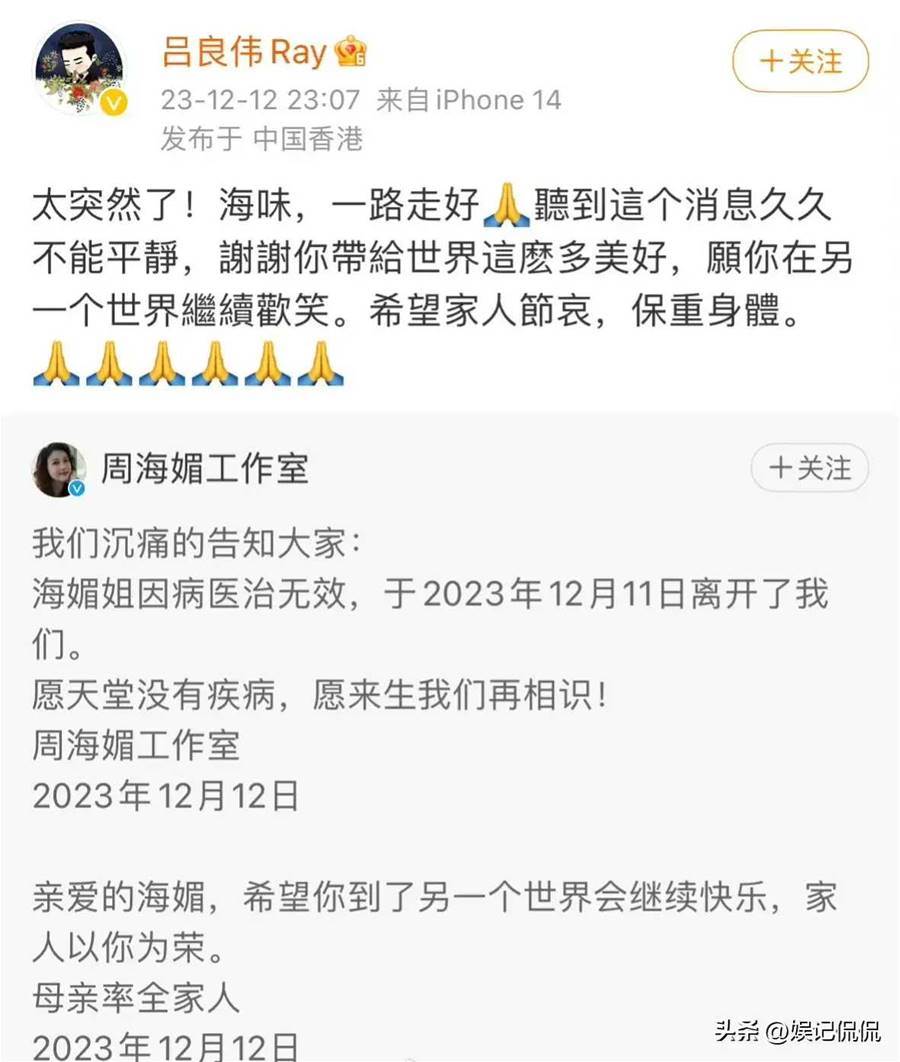900x1062 pixels.
Task: Open 吕良伟Ray's profile picture
Action: click(x=81, y=70)
